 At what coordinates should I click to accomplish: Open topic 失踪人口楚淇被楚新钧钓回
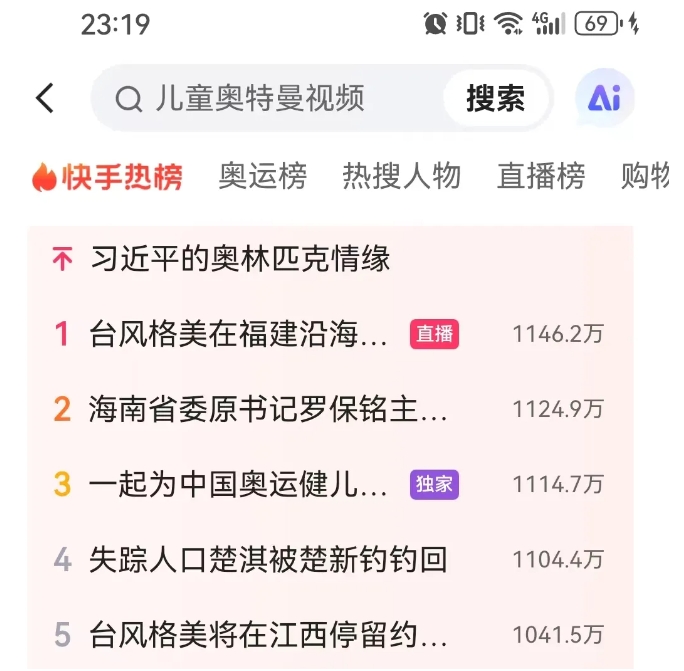[x=268, y=559]
